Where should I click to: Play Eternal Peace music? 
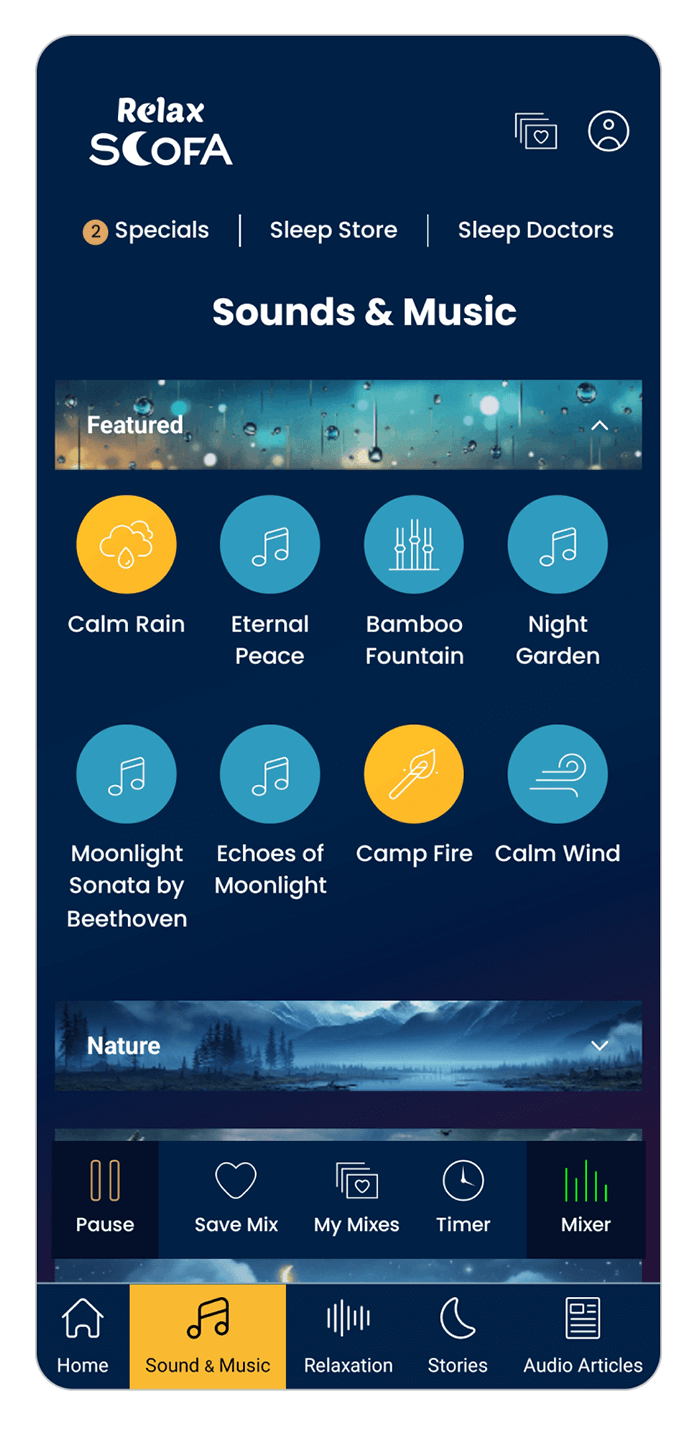click(x=270, y=545)
